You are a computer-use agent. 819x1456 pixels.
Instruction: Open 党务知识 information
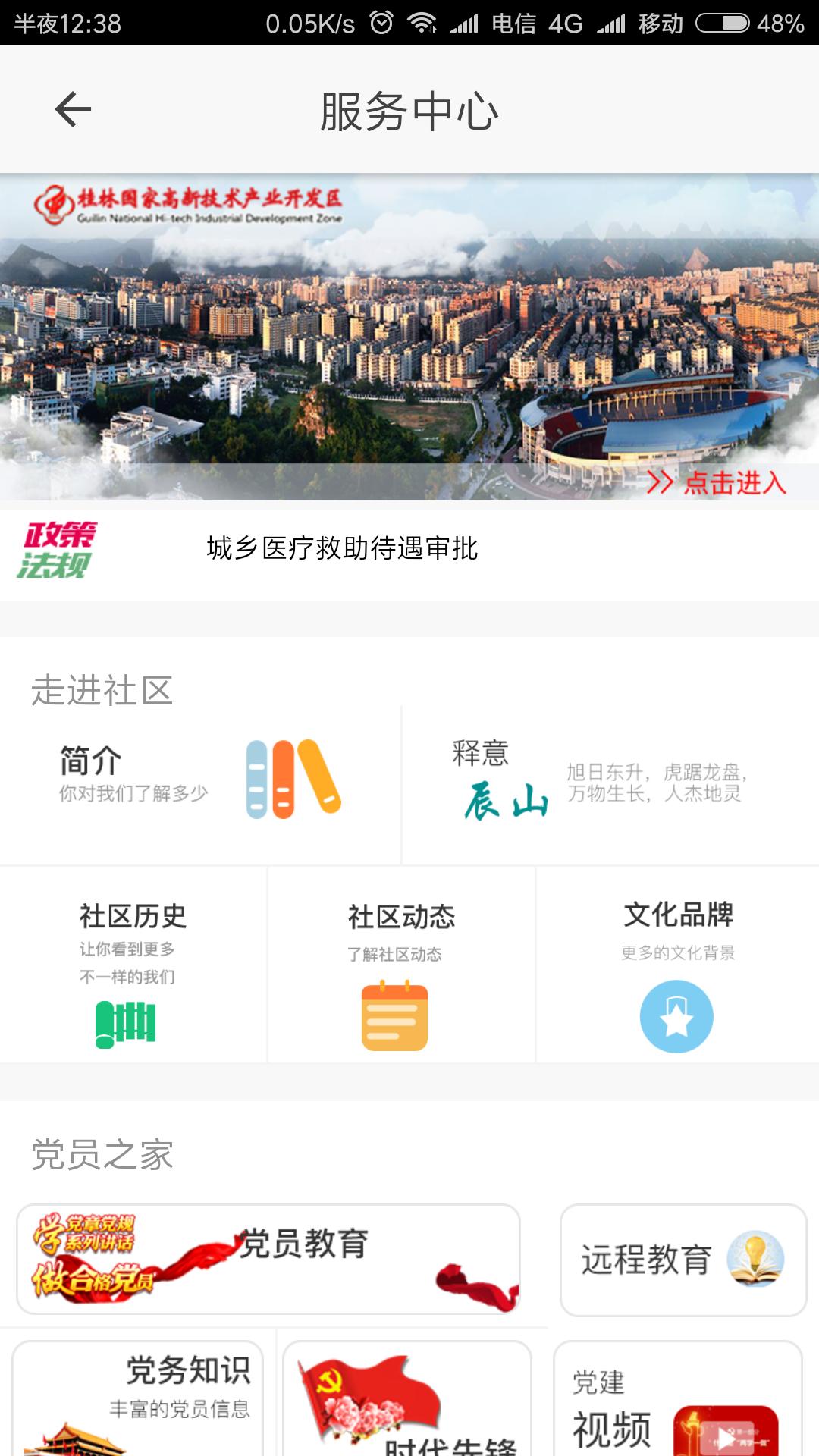click(138, 1397)
